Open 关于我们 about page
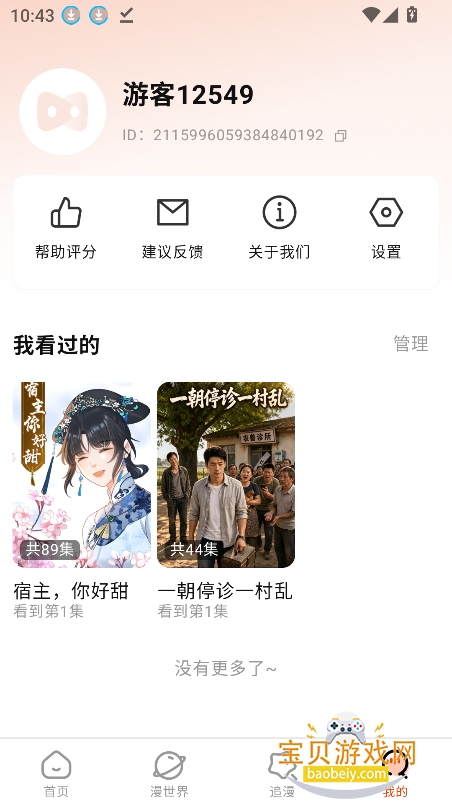The height and width of the screenshot is (804, 452). 279,228
